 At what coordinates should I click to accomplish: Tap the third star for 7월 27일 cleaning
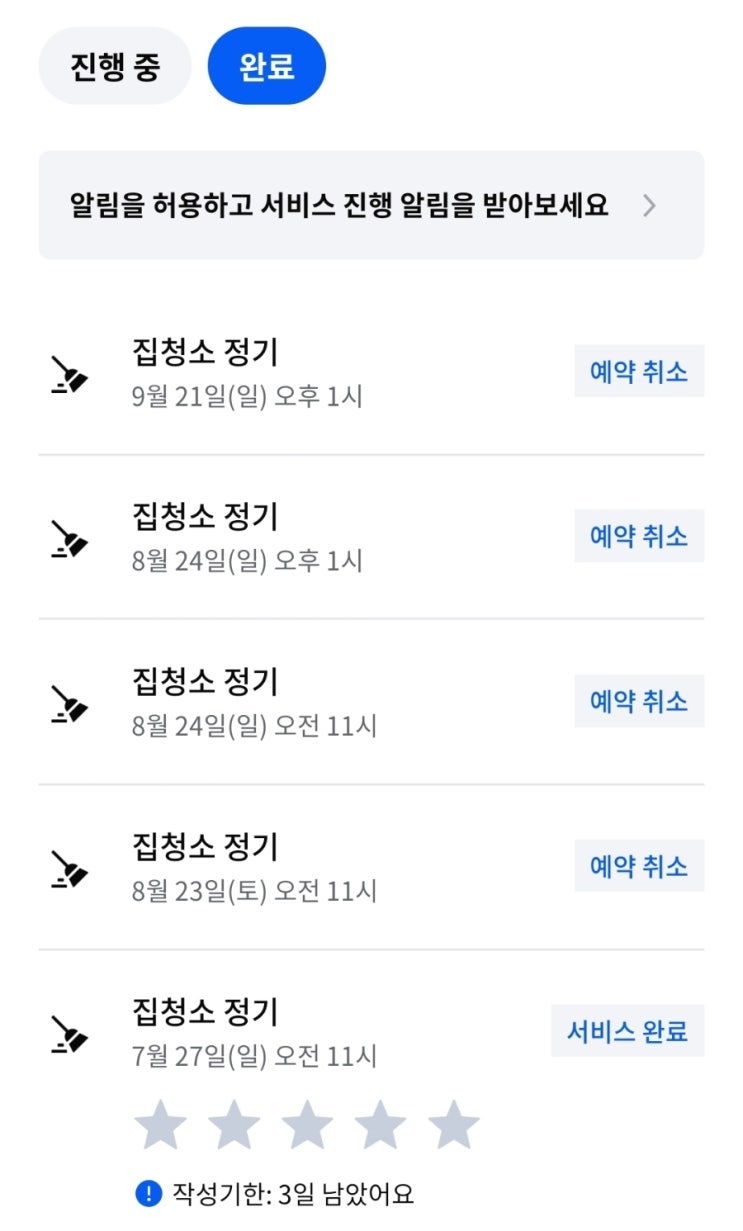pos(307,1126)
